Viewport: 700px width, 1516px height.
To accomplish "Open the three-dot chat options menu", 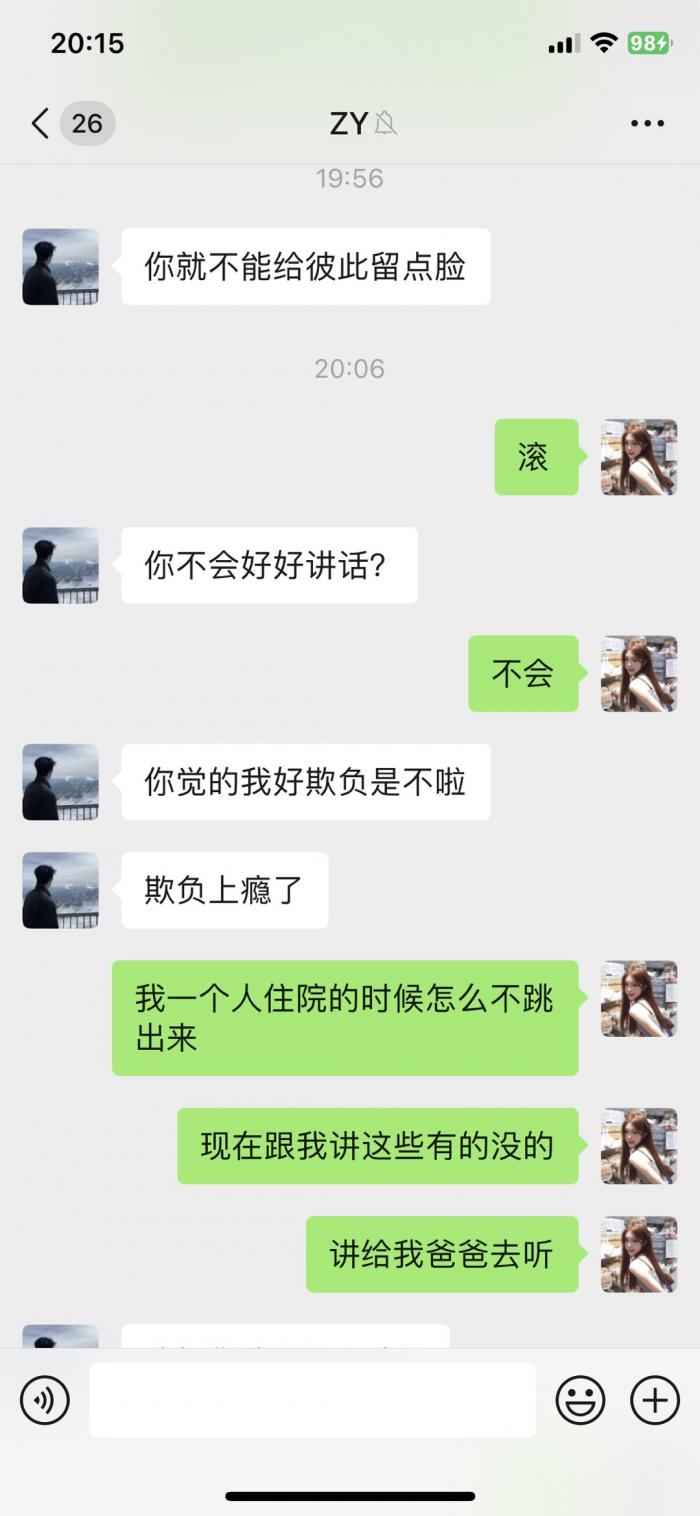I will [647, 124].
